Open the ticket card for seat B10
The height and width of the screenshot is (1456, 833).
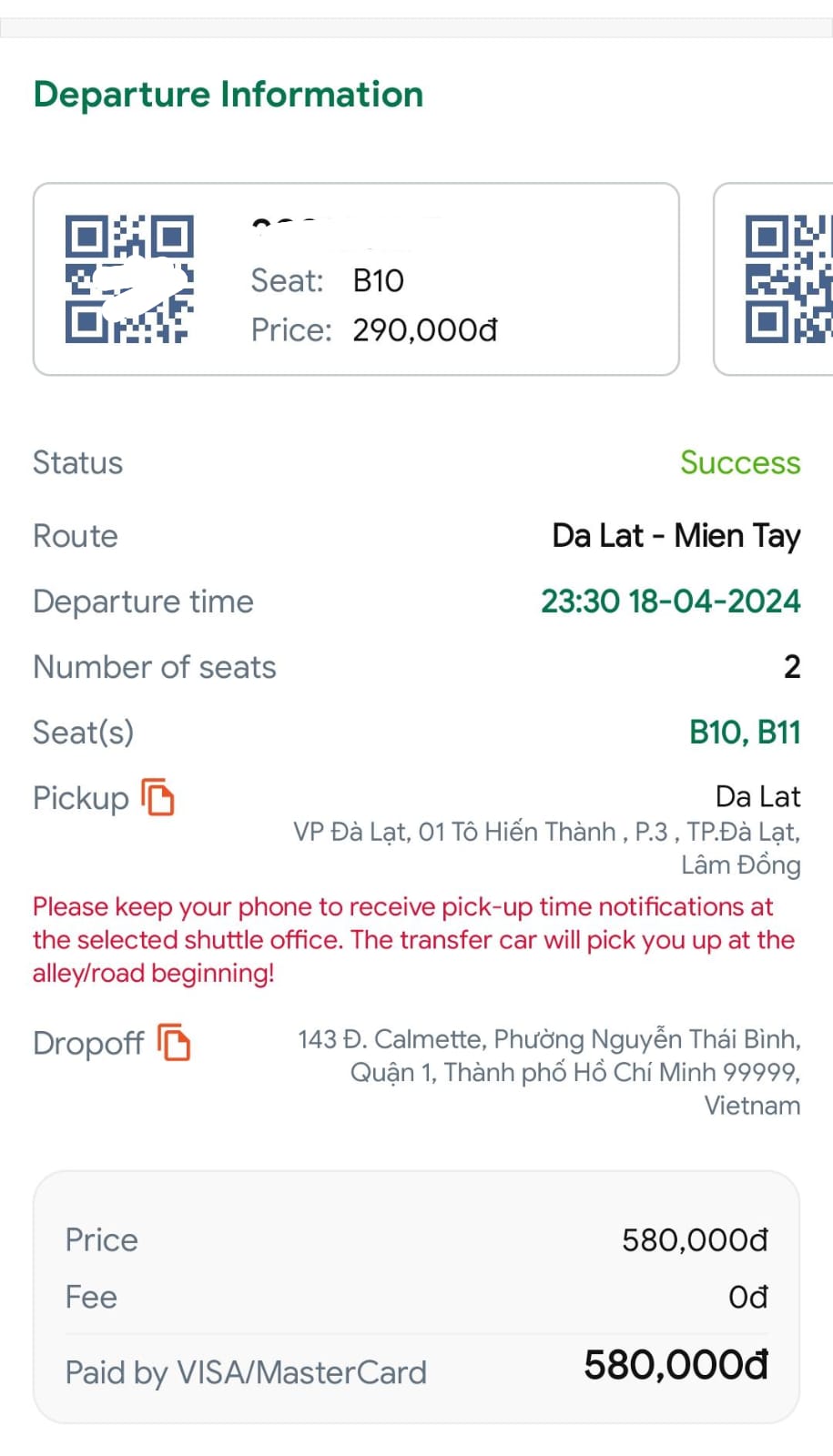356,279
